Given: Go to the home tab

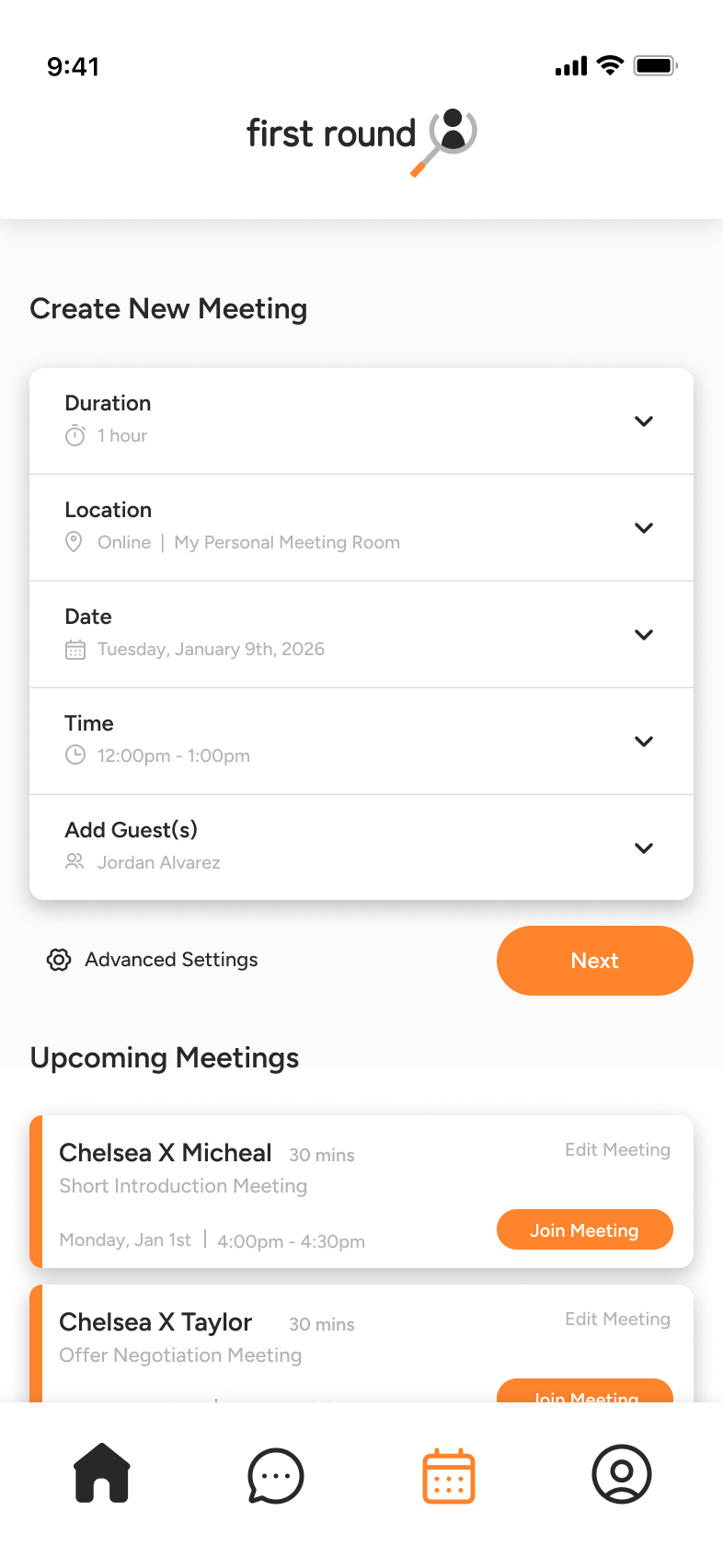Looking at the screenshot, I should click(102, 1474).
